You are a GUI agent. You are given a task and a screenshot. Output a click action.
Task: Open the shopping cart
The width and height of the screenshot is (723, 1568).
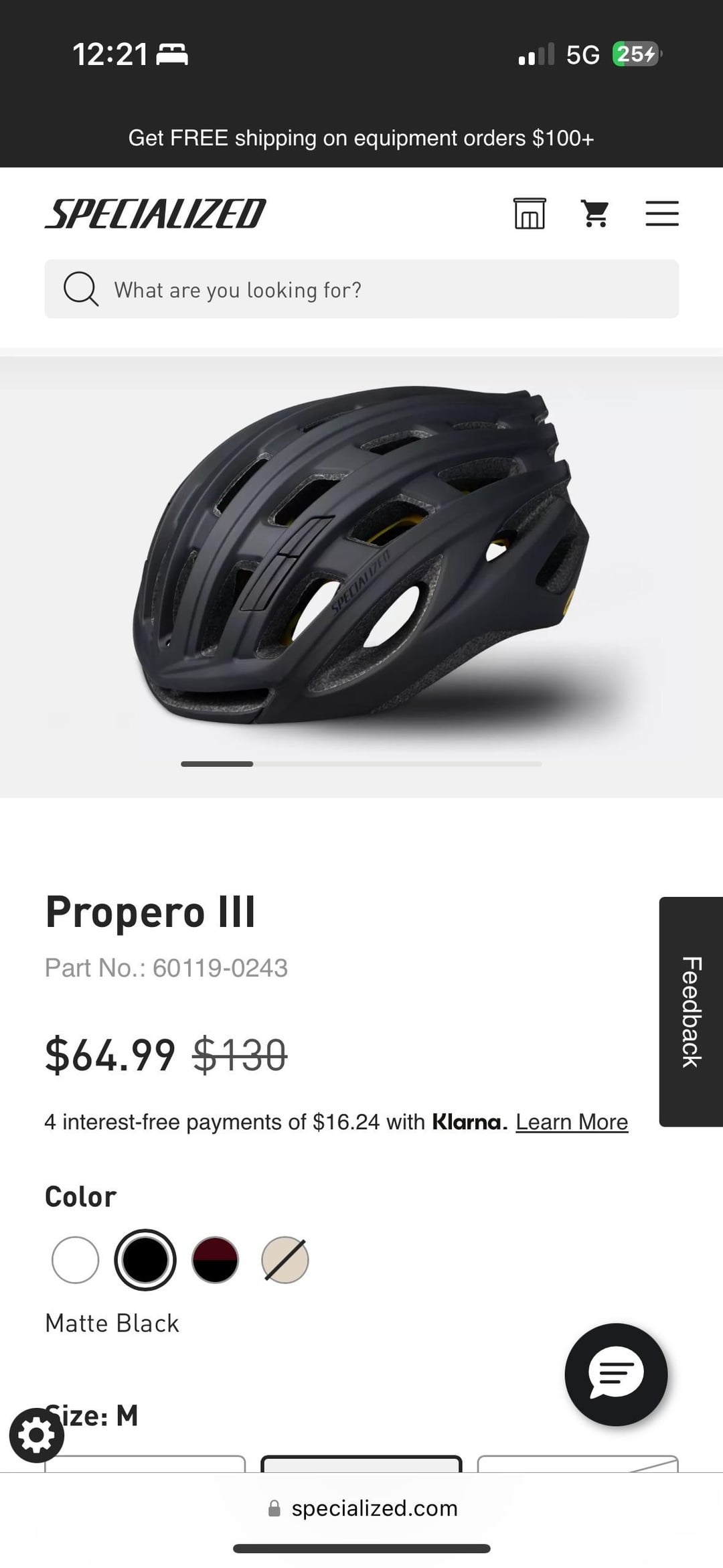coord(595,214)
